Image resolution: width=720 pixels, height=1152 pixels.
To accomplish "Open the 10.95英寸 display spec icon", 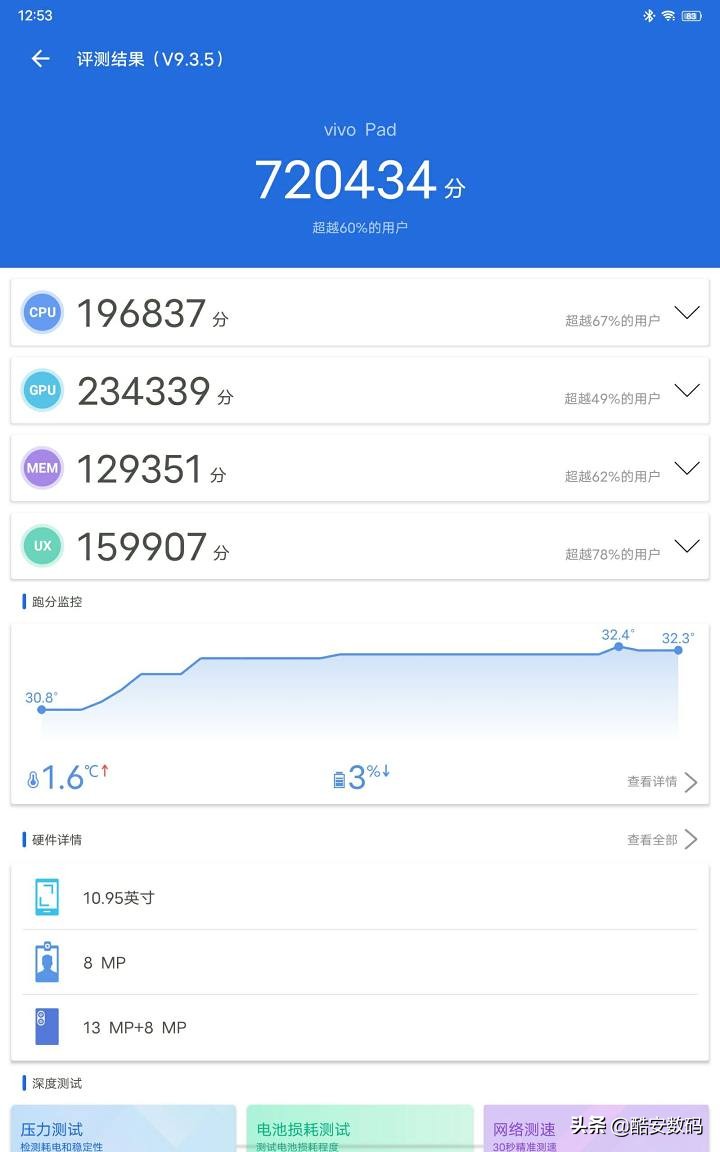I will [47, 897].
